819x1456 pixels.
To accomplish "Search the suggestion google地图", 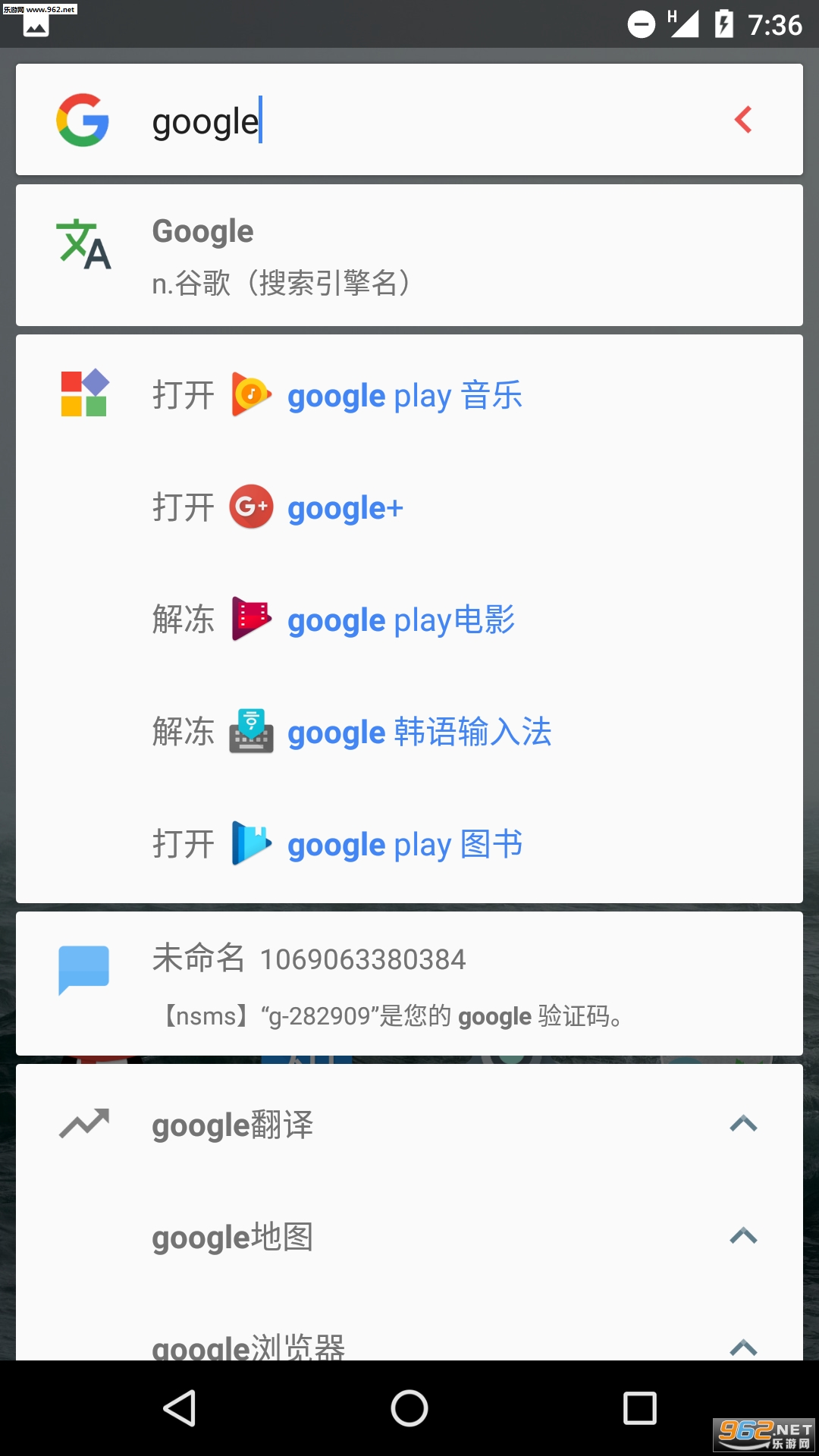I will [x=233, y=1237].
